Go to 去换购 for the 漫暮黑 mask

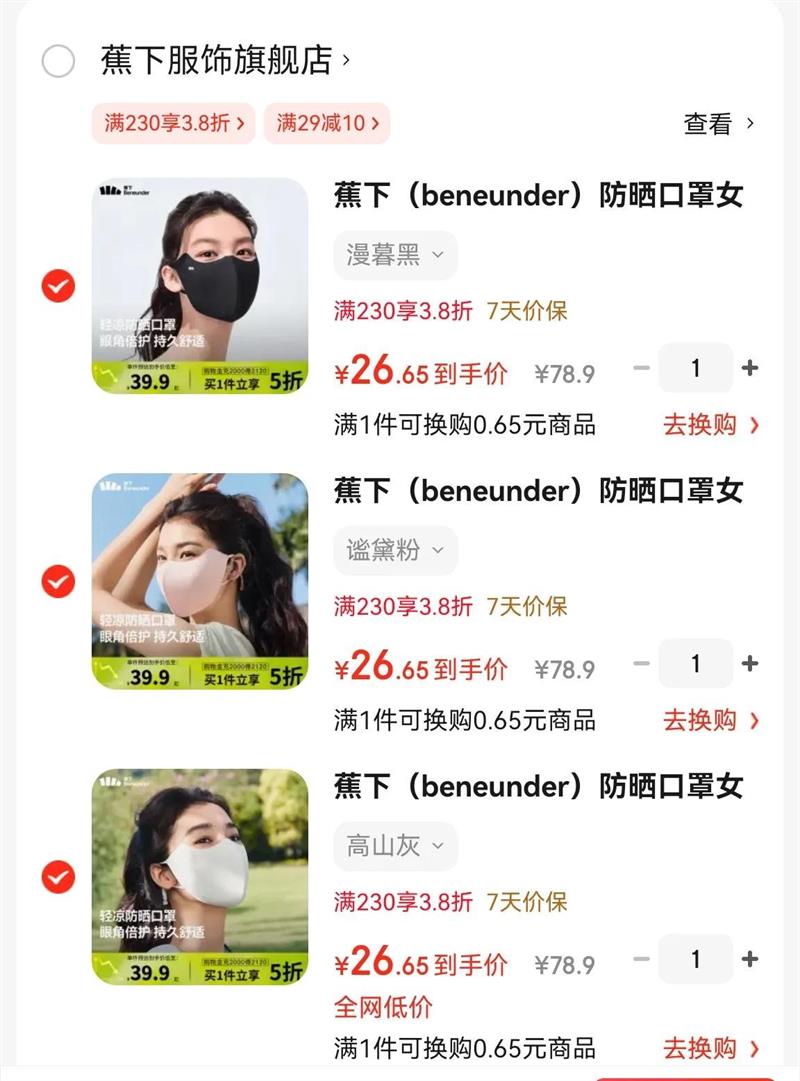(710, 424)
